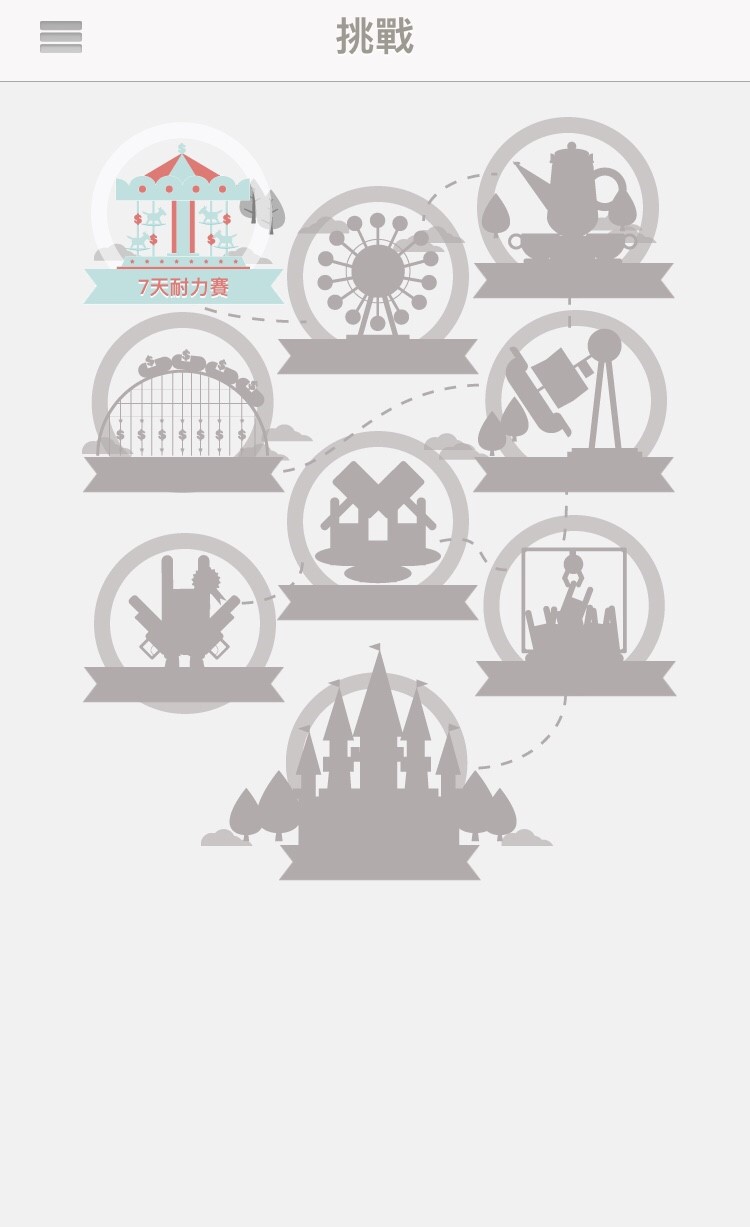Select the locked claw machine challenge
Image resolution: width=750 pixels, height=1227 pixels.
574,605
